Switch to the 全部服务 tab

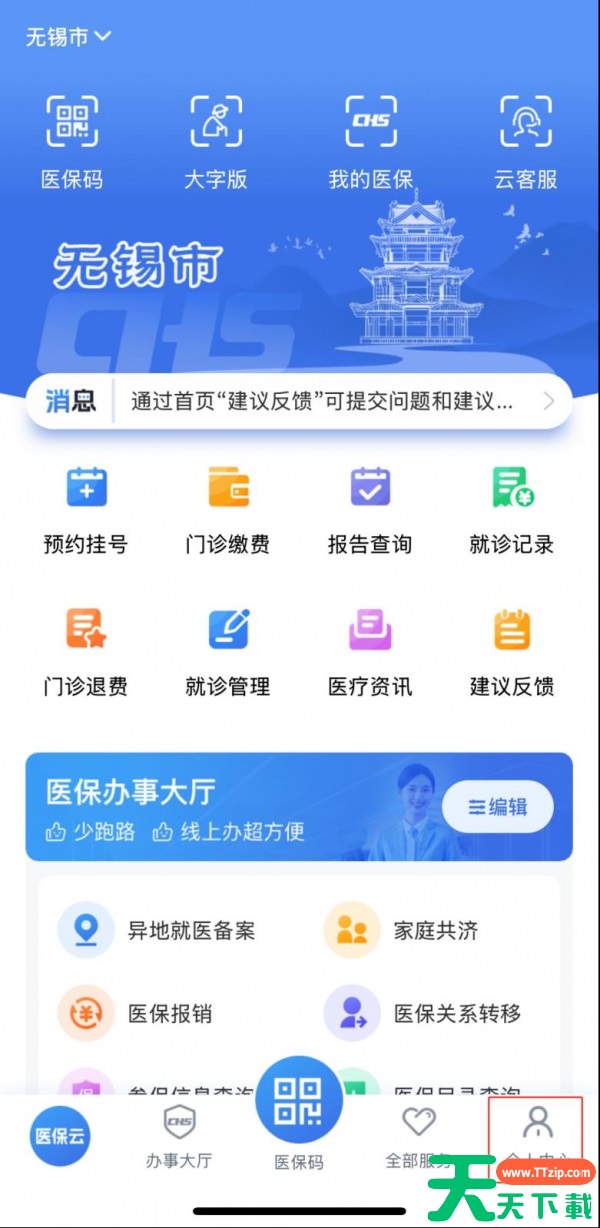pos(419,1137)
